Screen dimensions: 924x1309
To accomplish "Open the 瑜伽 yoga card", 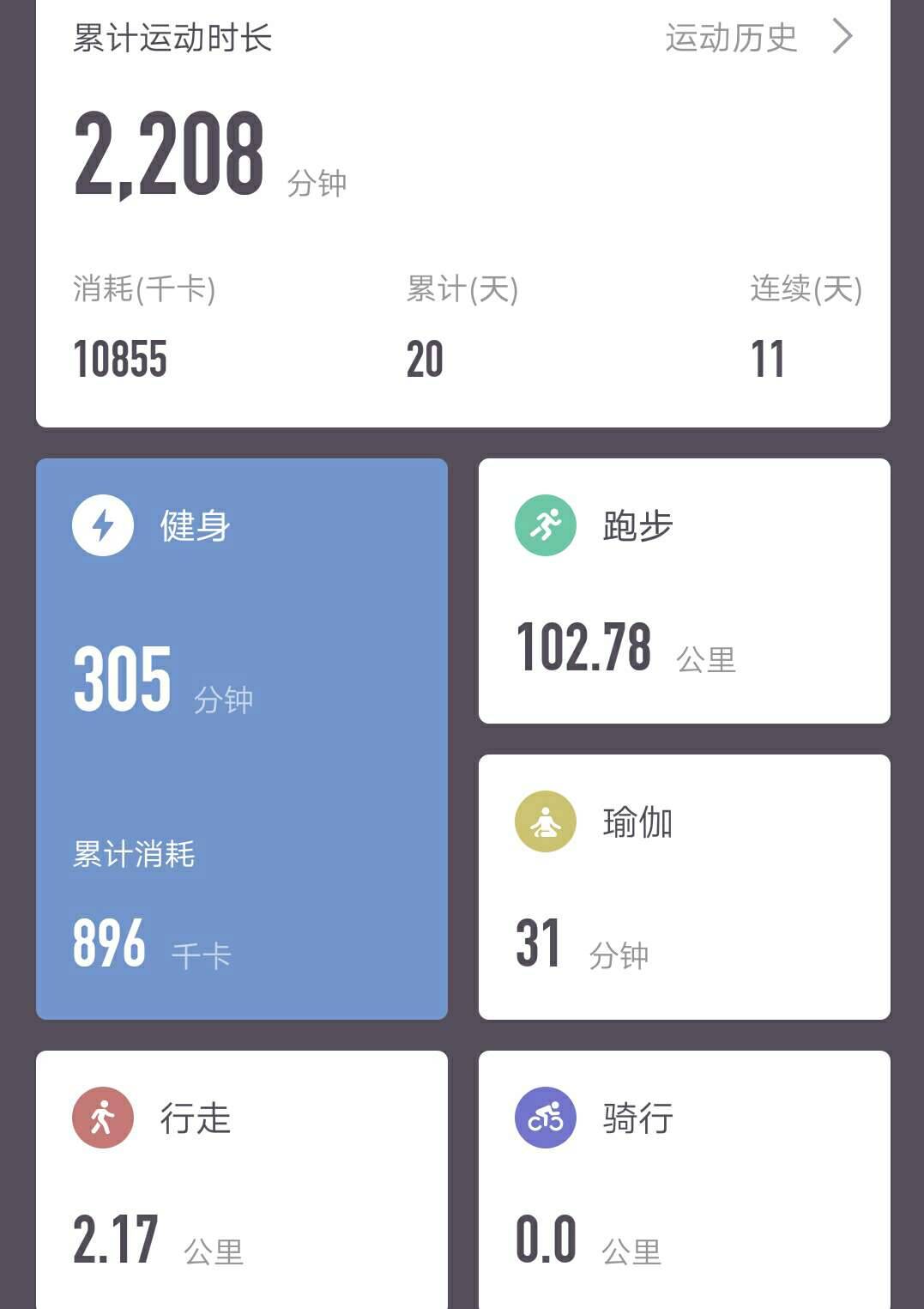I will pyautogui.click(x=685, y=886).
